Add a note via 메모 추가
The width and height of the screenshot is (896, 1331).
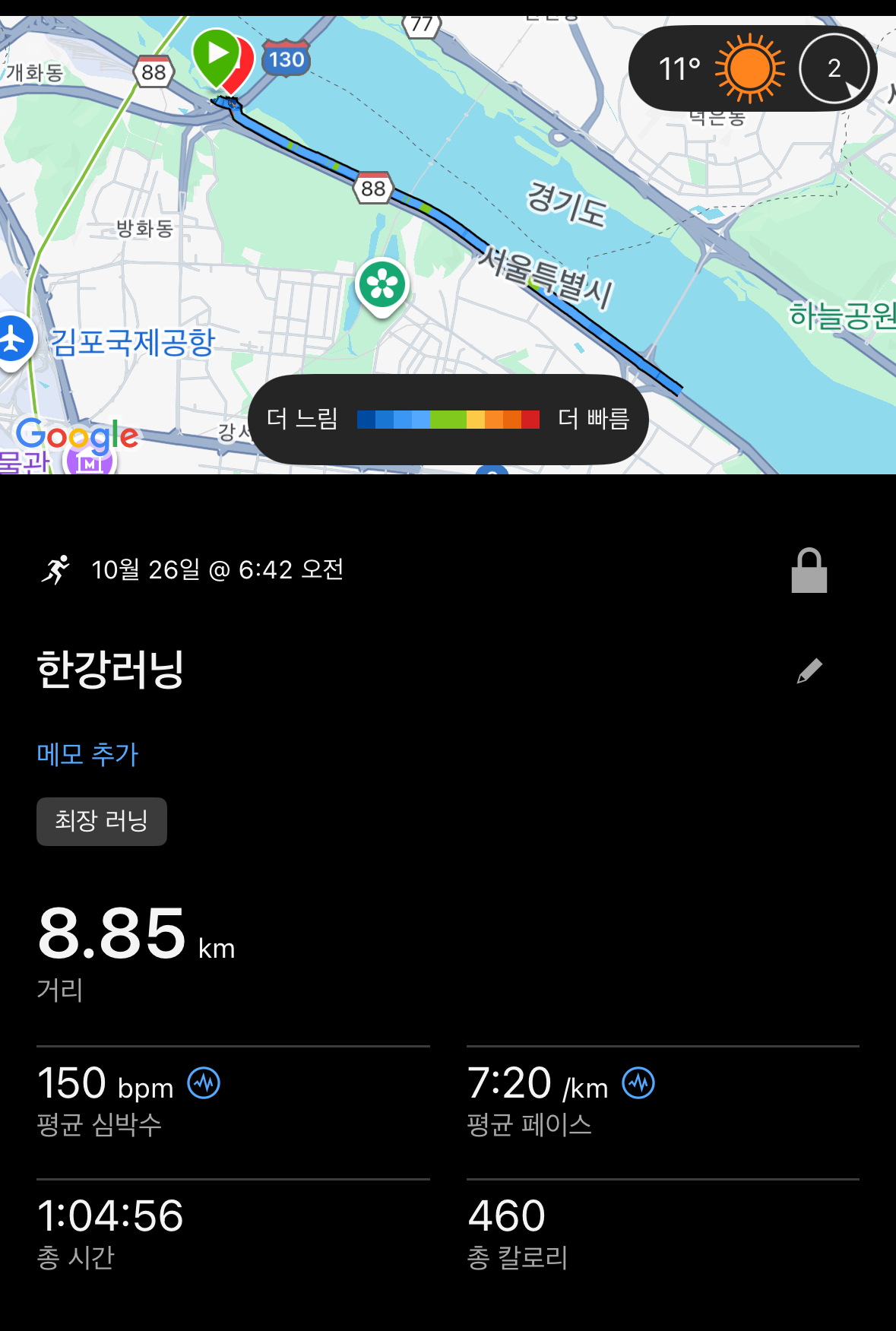[x=87, y=755]
